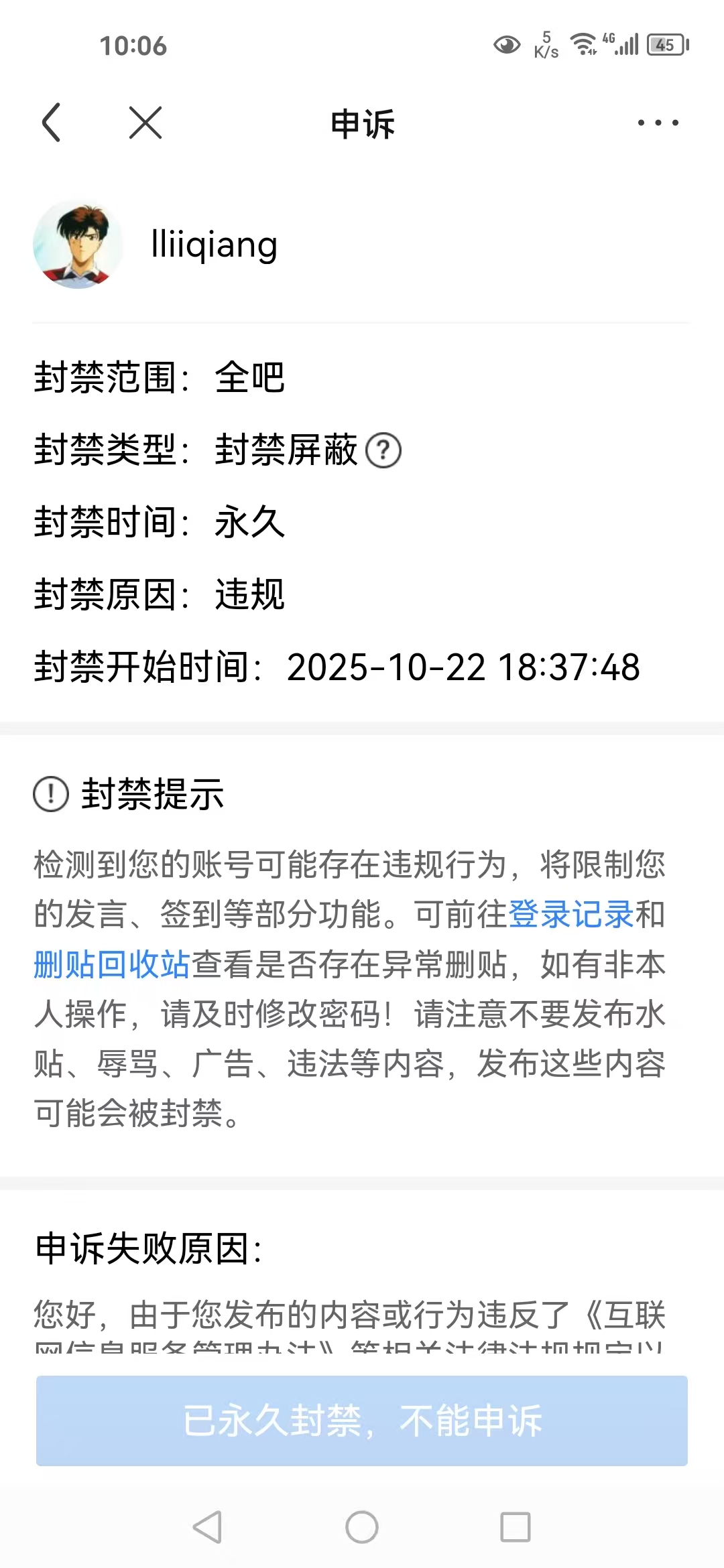
Task: Open the 登录记录 link
Action: pos(570,915)
